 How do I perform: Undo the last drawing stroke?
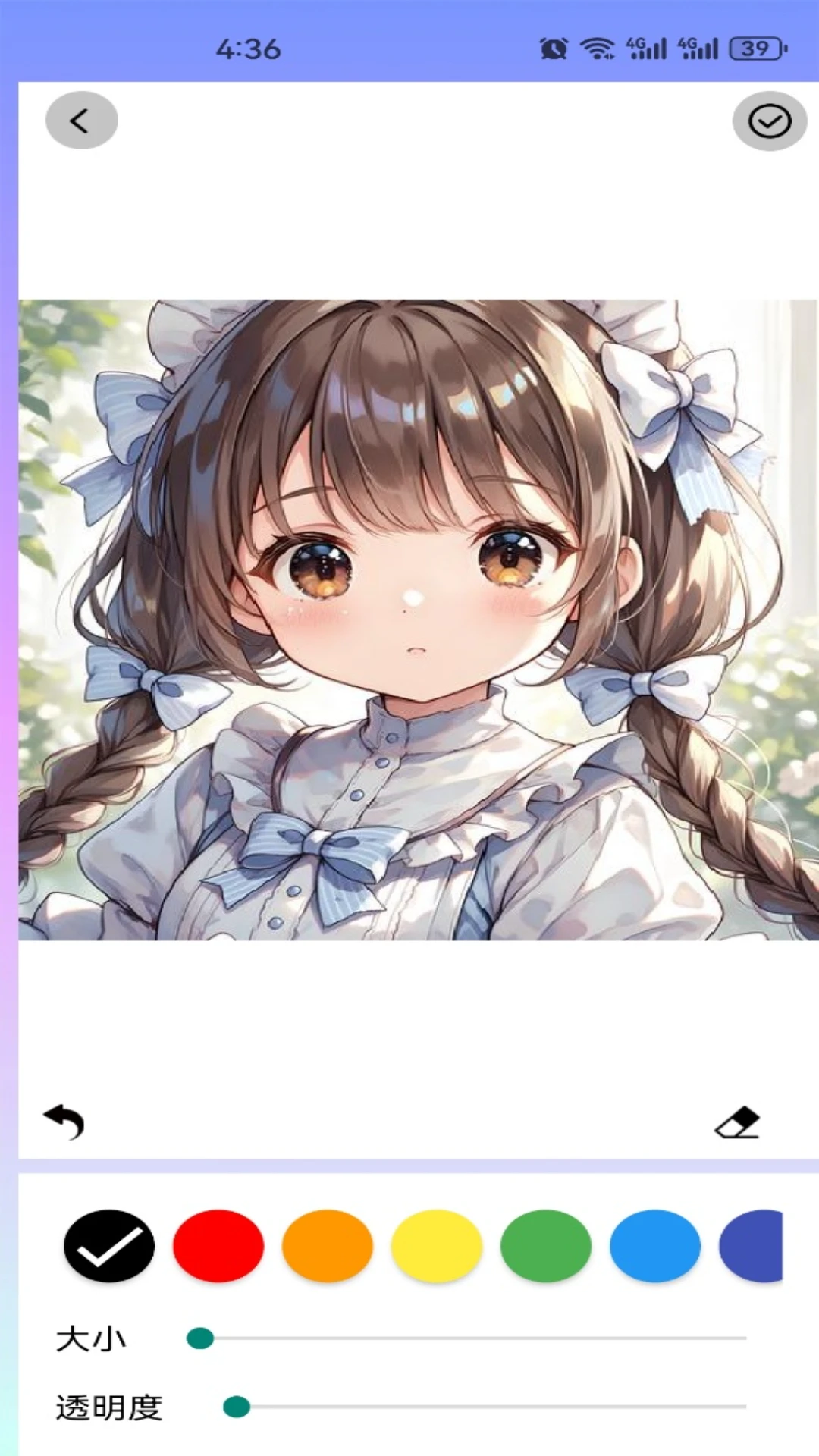(x=64, y=1122)
